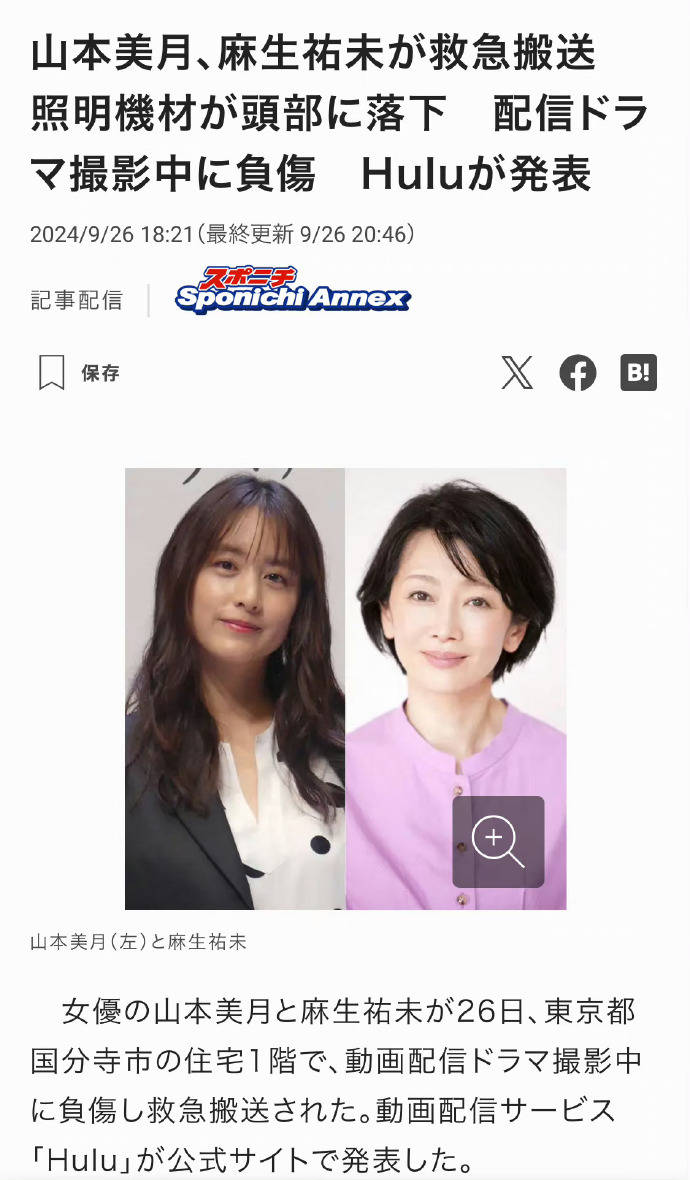
Task: Share the article on Facebook
Action: 577,373
